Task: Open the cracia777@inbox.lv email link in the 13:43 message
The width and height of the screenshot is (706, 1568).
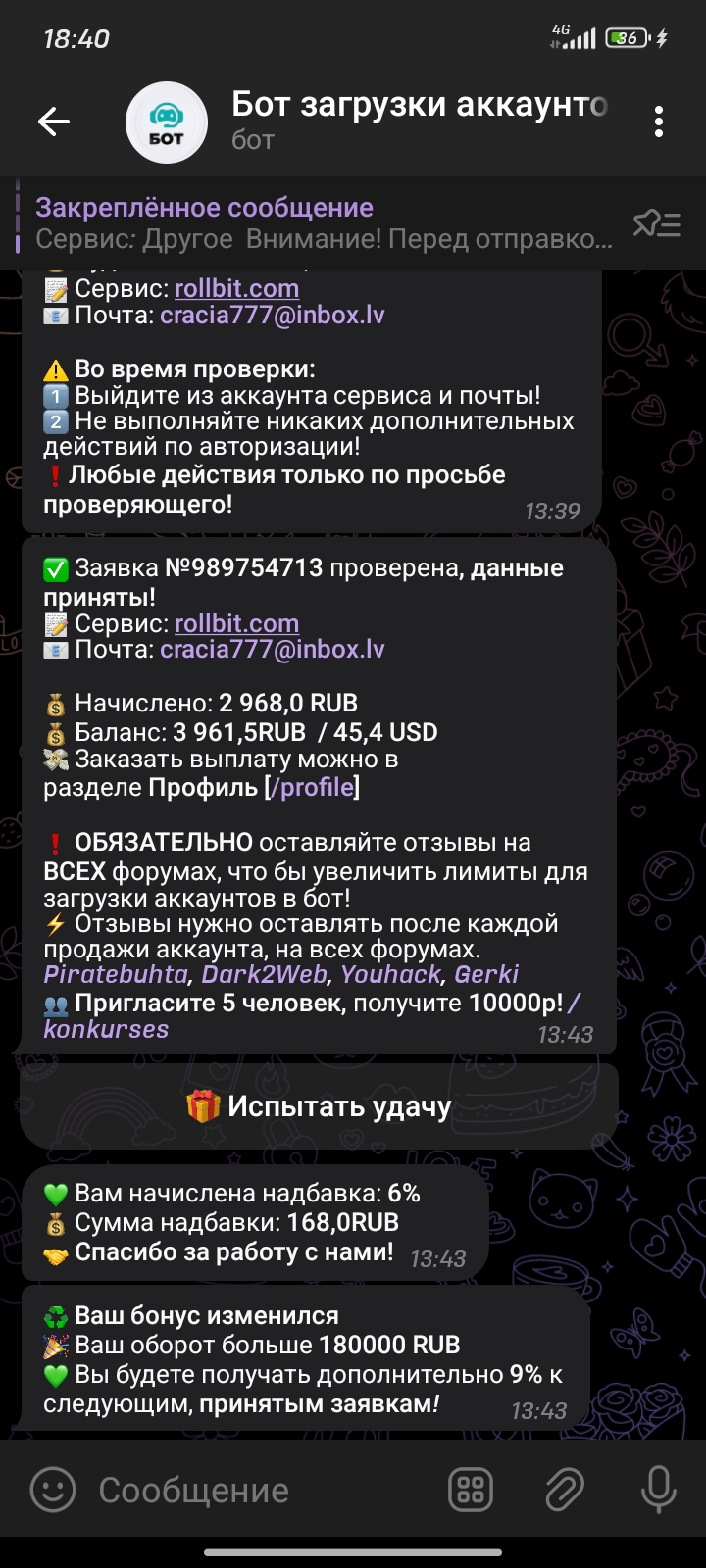Action: click(273, 649)
